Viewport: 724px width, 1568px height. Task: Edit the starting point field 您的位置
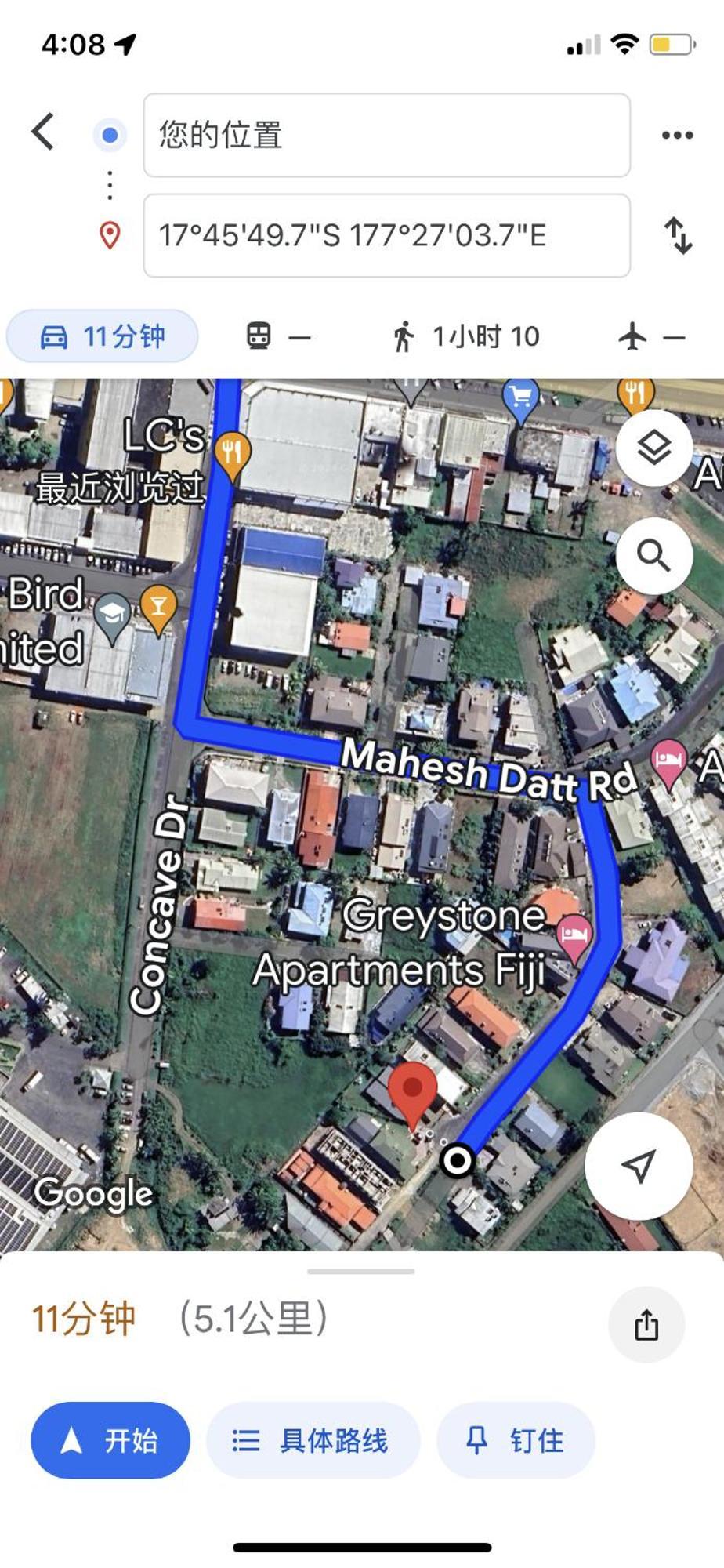pos(386,135)
